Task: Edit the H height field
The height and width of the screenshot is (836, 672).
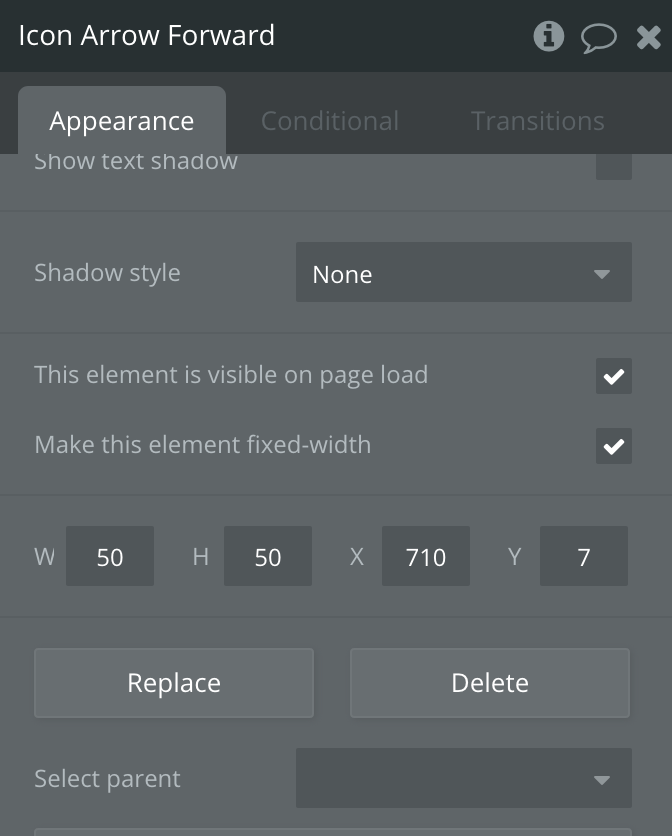Action: 267,556
